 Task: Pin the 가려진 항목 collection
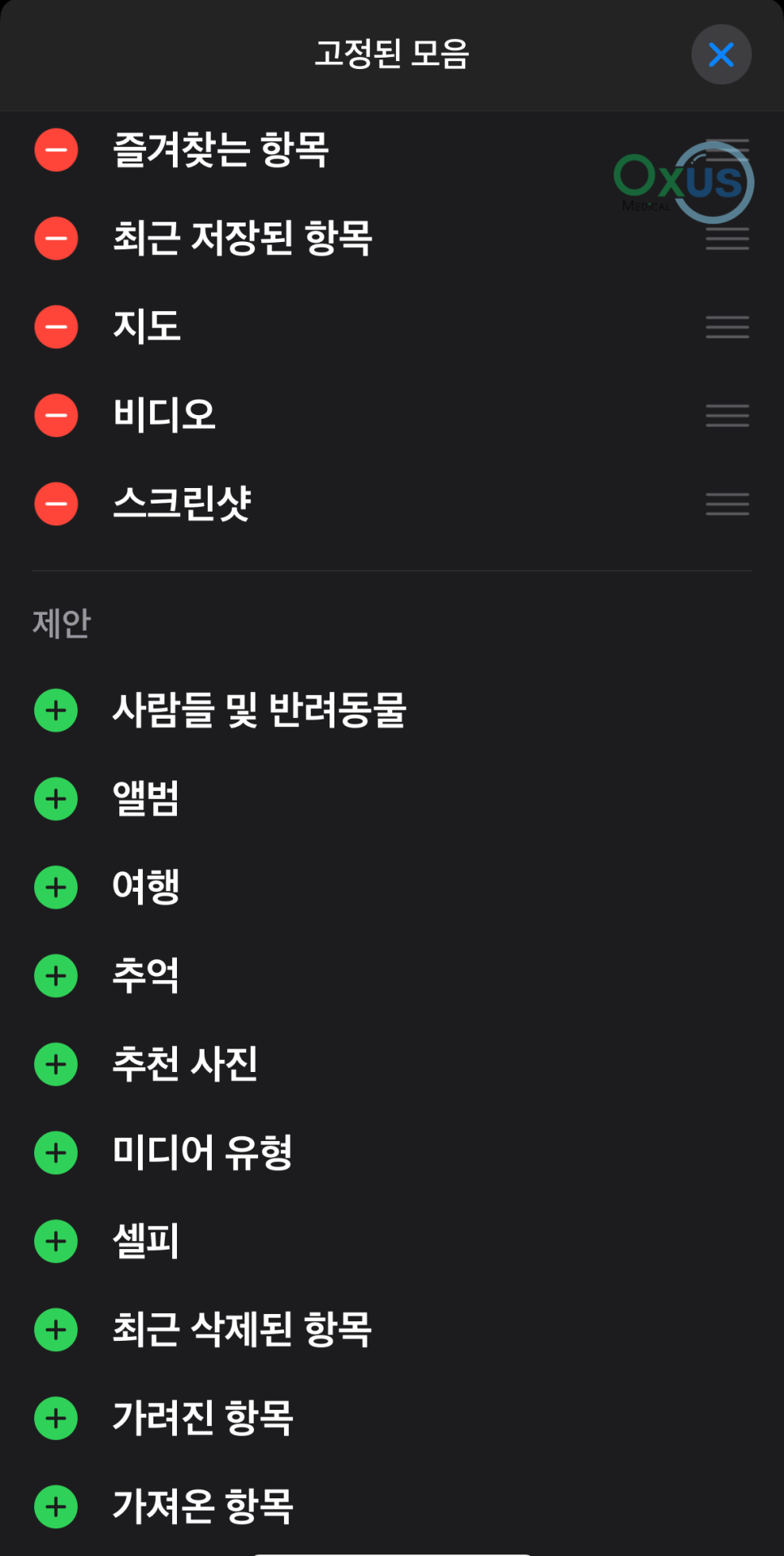[x=56, y=1419]
